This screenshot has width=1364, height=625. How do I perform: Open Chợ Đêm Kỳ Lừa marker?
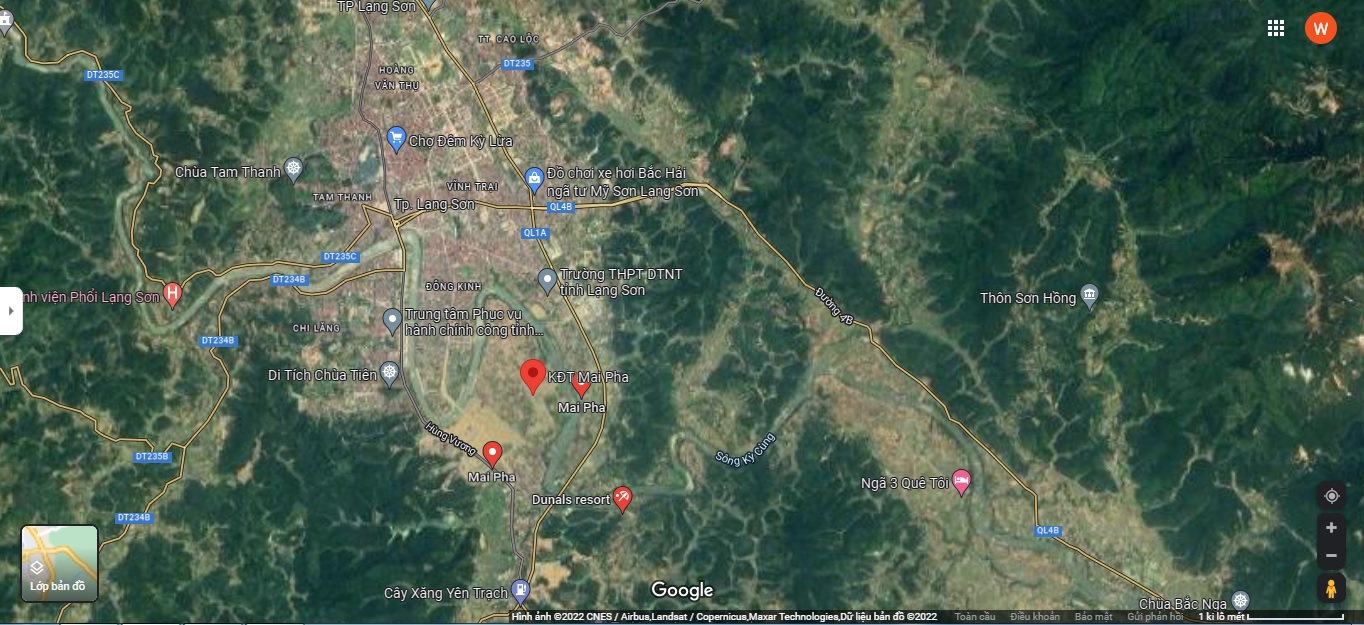click(396, 139)
